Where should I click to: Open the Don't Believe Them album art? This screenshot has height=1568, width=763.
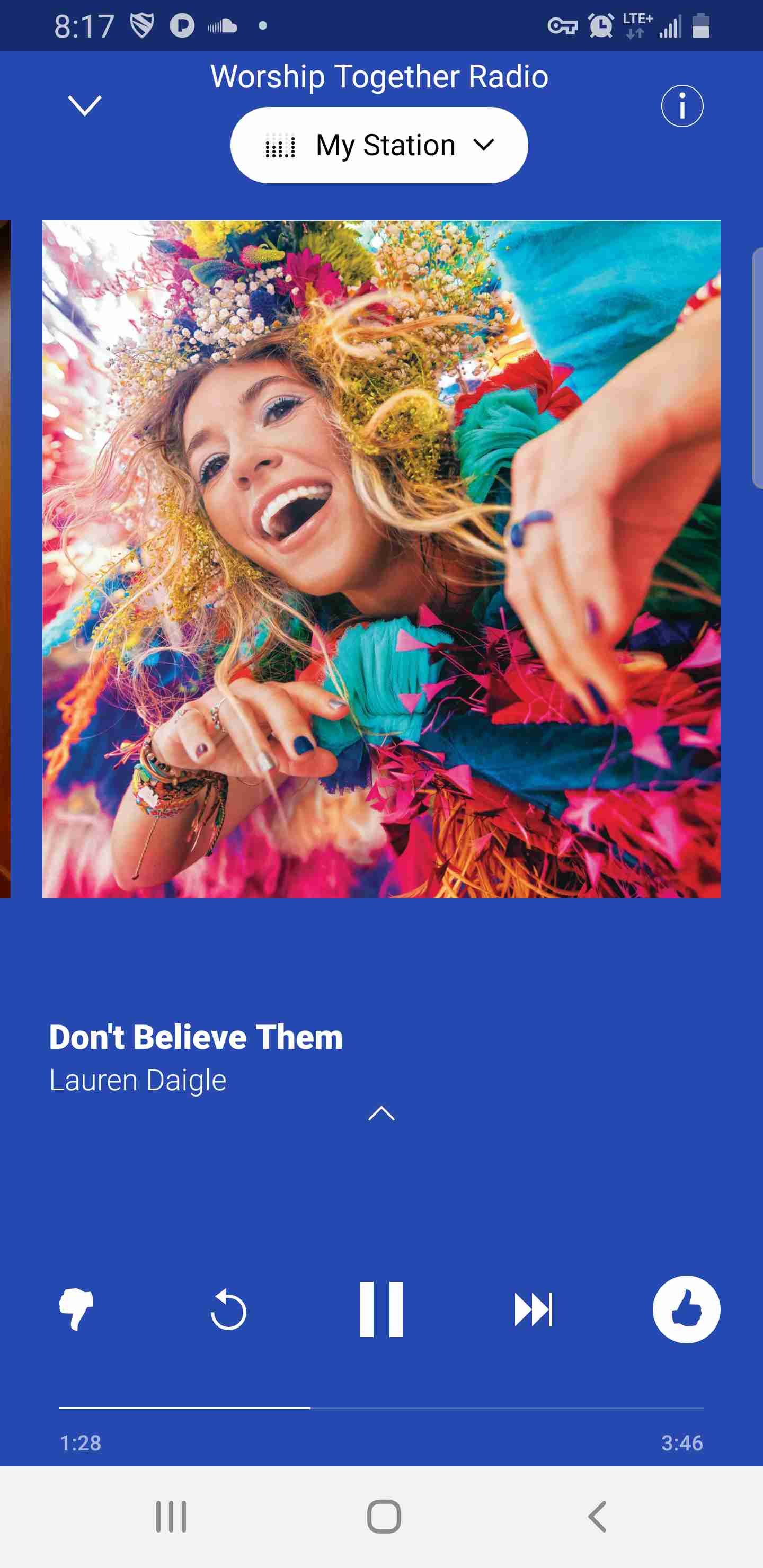pyautogui.click(x=381, y=559)
